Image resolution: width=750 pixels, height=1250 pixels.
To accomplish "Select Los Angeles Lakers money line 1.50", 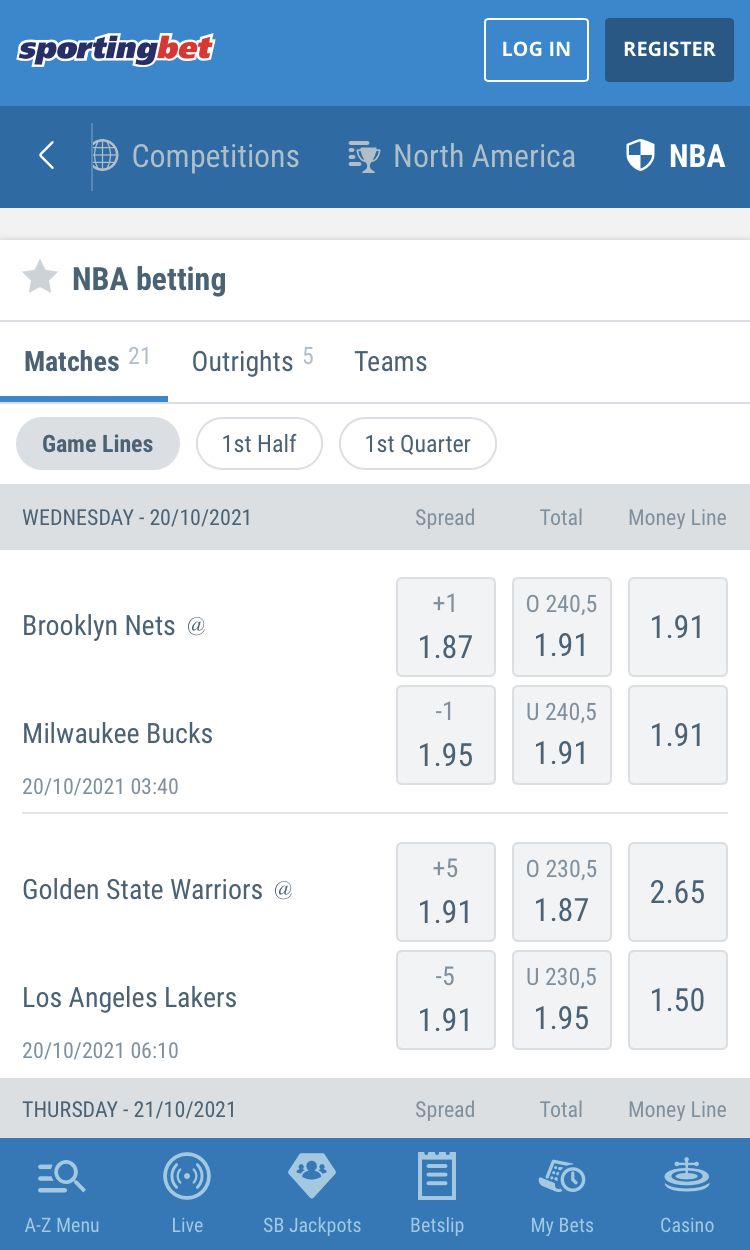I will click(x=678, y=999).
